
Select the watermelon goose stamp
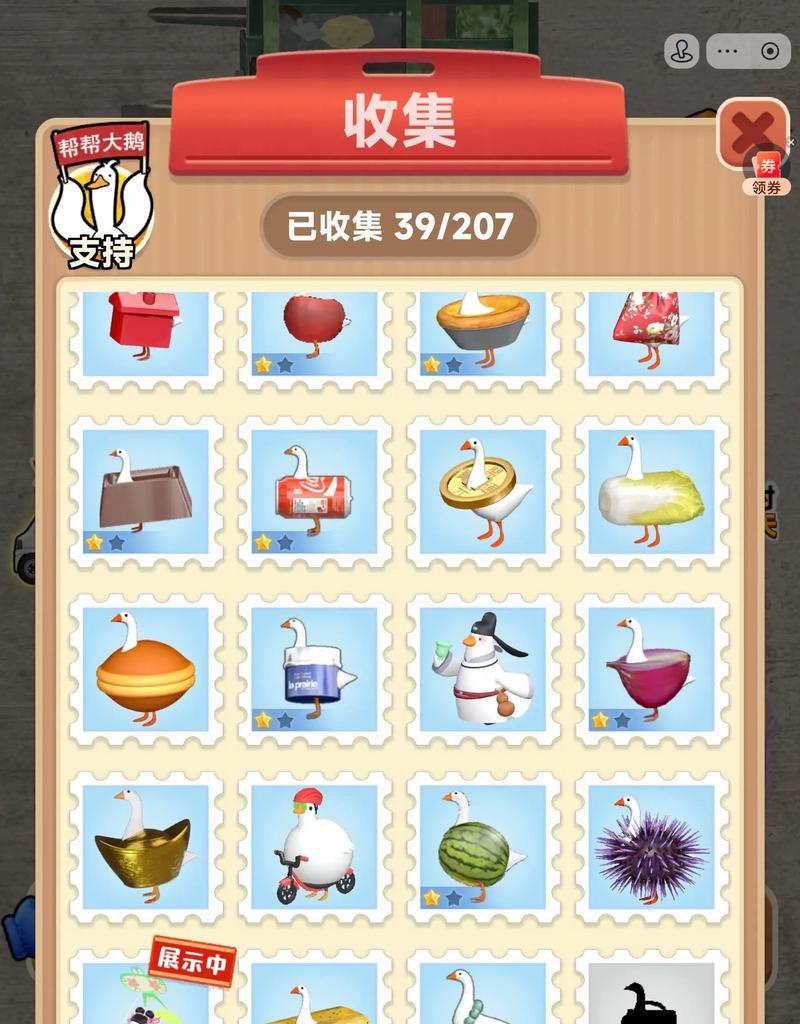click(483, 846)
